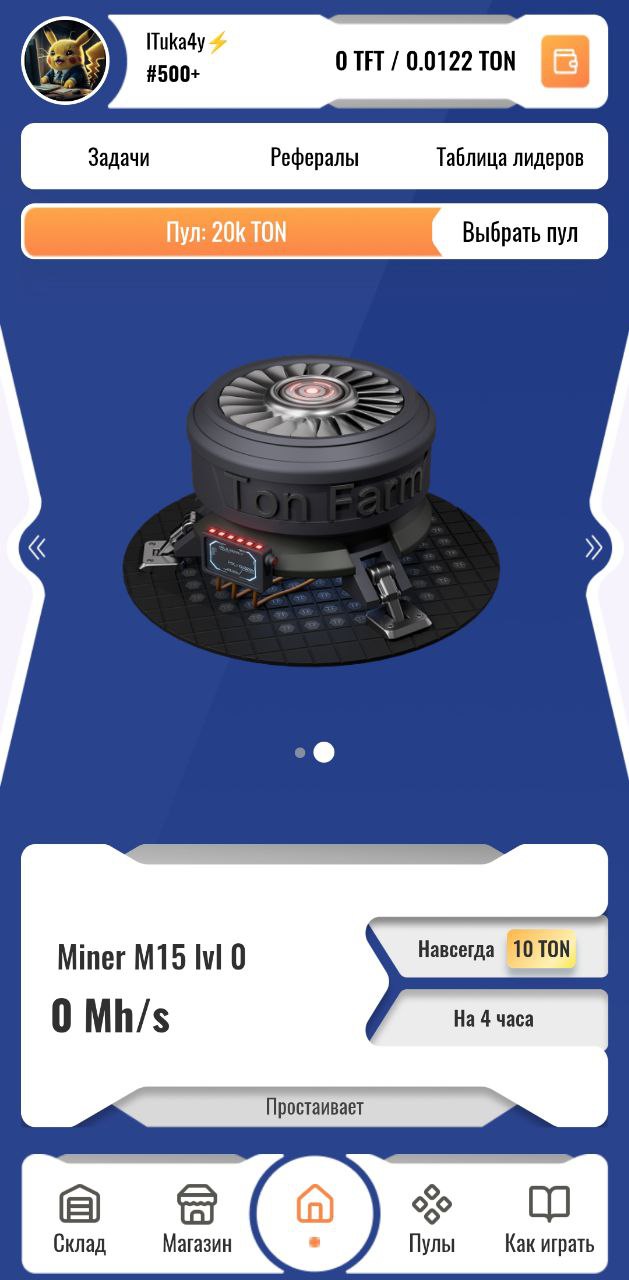Go to Склад tab
Screen dimensions: 629x1280
(x=79, y=1219)
